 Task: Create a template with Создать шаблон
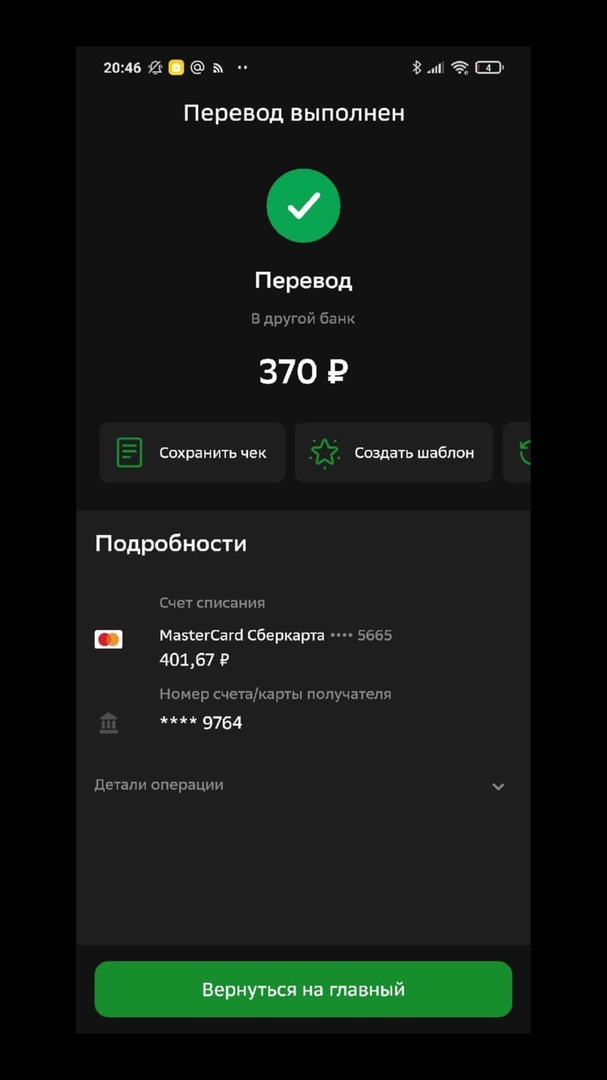(x=393, y=453)
